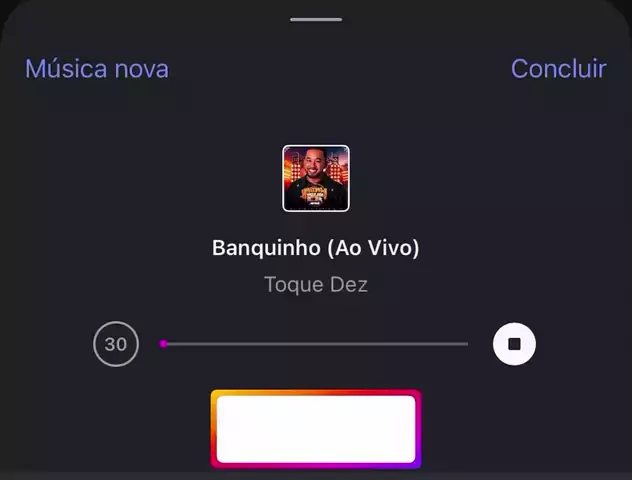Choose a different song via Música nova
The height and width of the screenshot is (480, 632).
(97, 69)
